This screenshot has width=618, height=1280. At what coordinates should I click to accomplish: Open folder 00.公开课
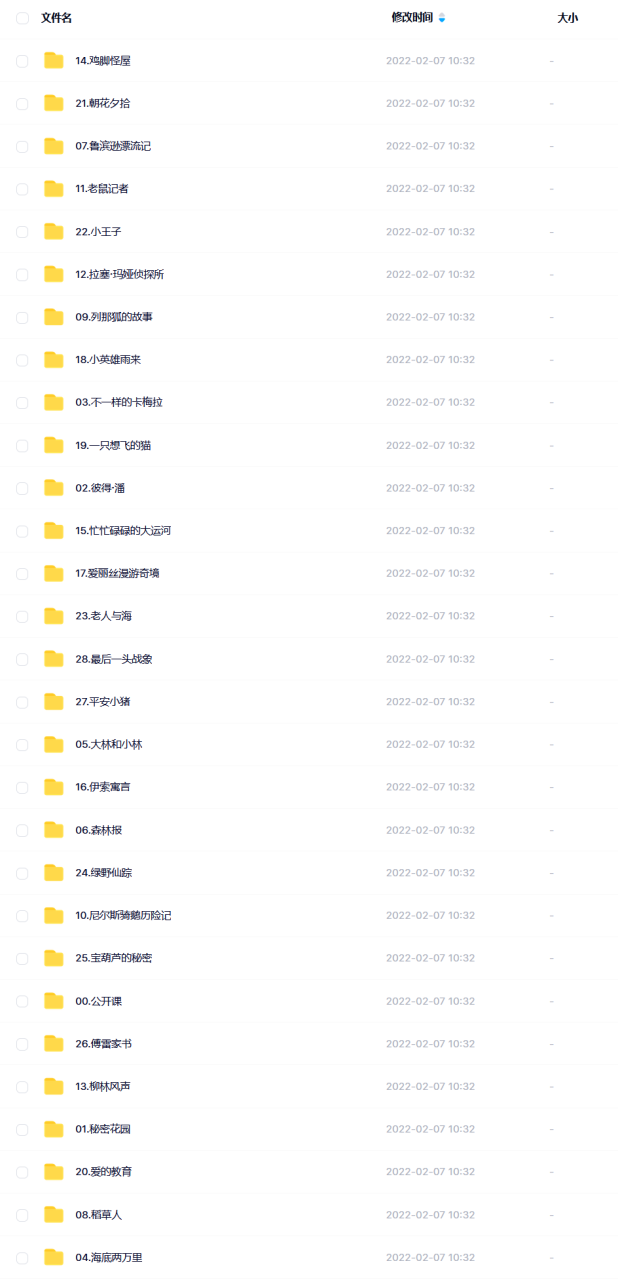pyautogui.click(x=98, y=1001)
